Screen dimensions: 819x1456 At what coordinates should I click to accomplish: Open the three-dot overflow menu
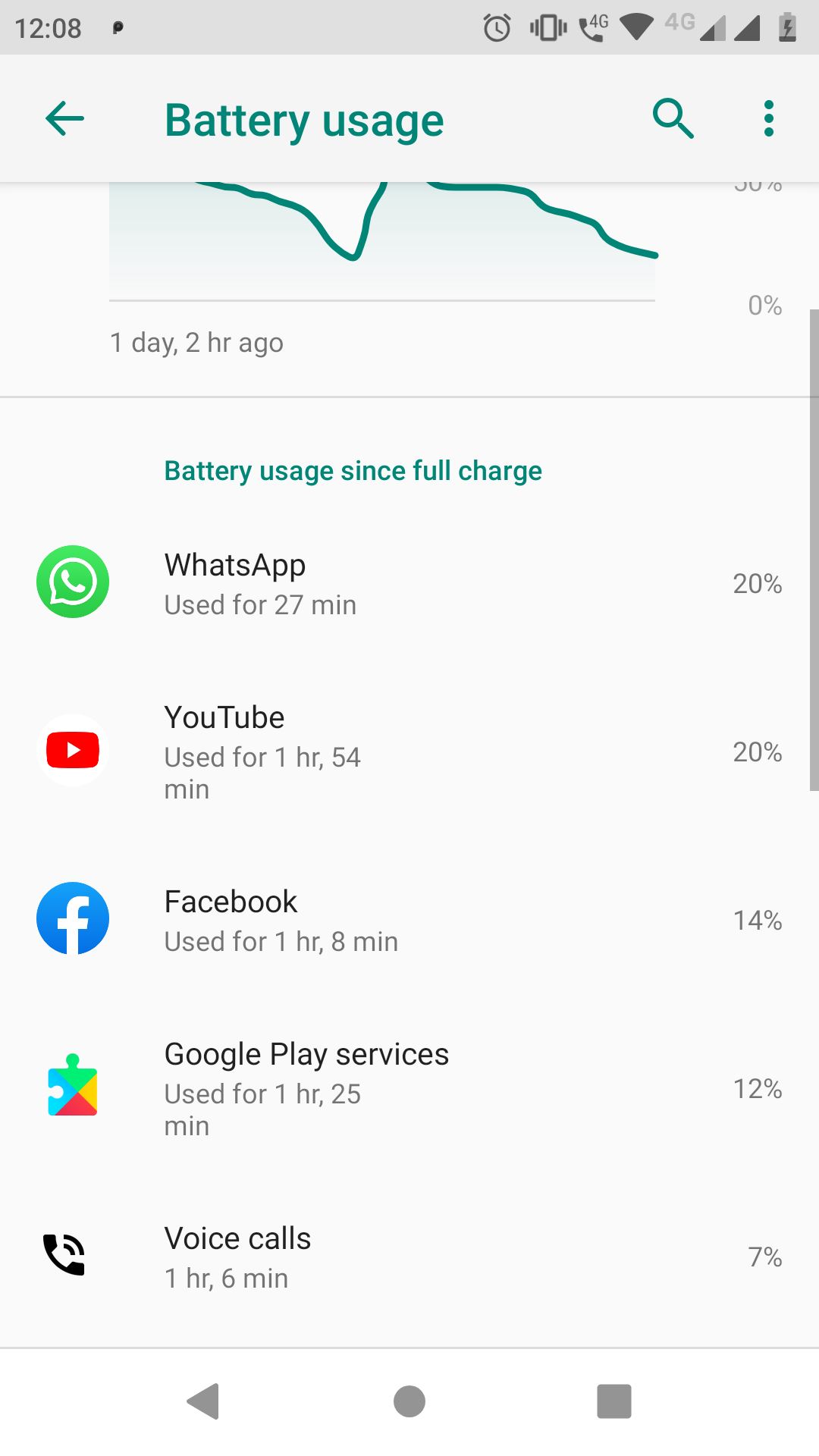coord(768,118)
